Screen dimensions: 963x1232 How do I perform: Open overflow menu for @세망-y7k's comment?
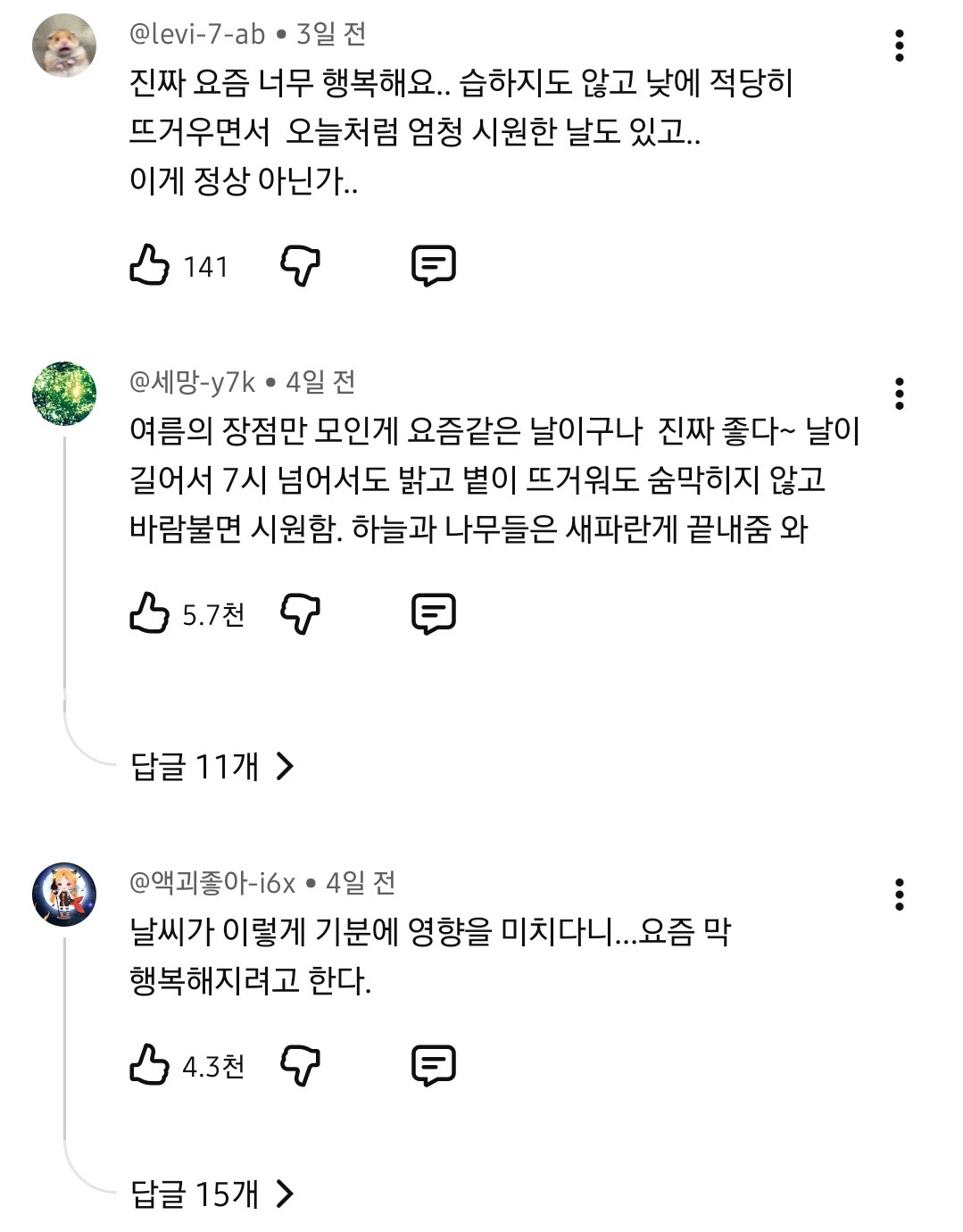pos(899,393)
